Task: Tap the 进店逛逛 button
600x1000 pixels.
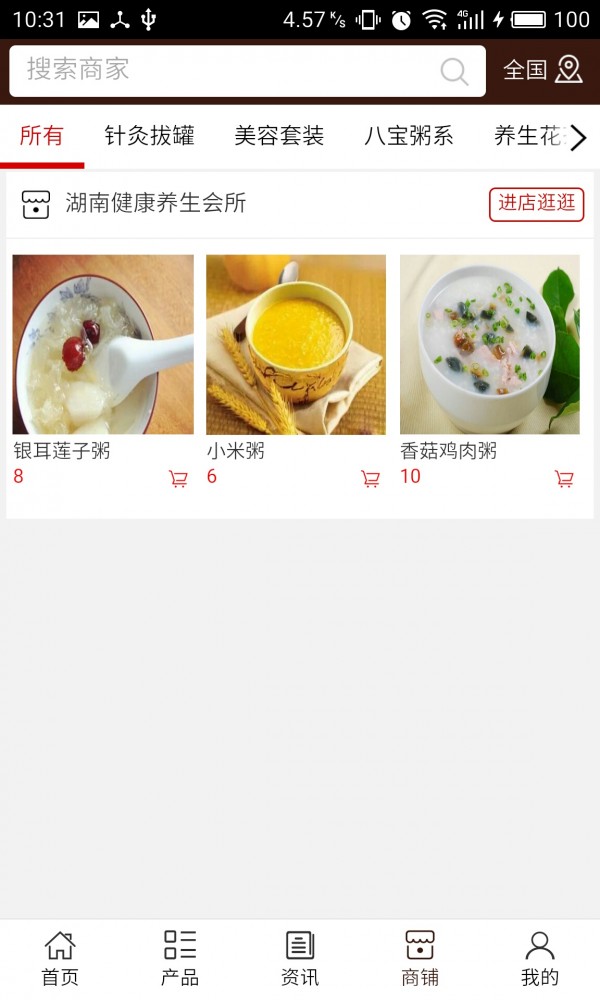Action: (536, 204)
